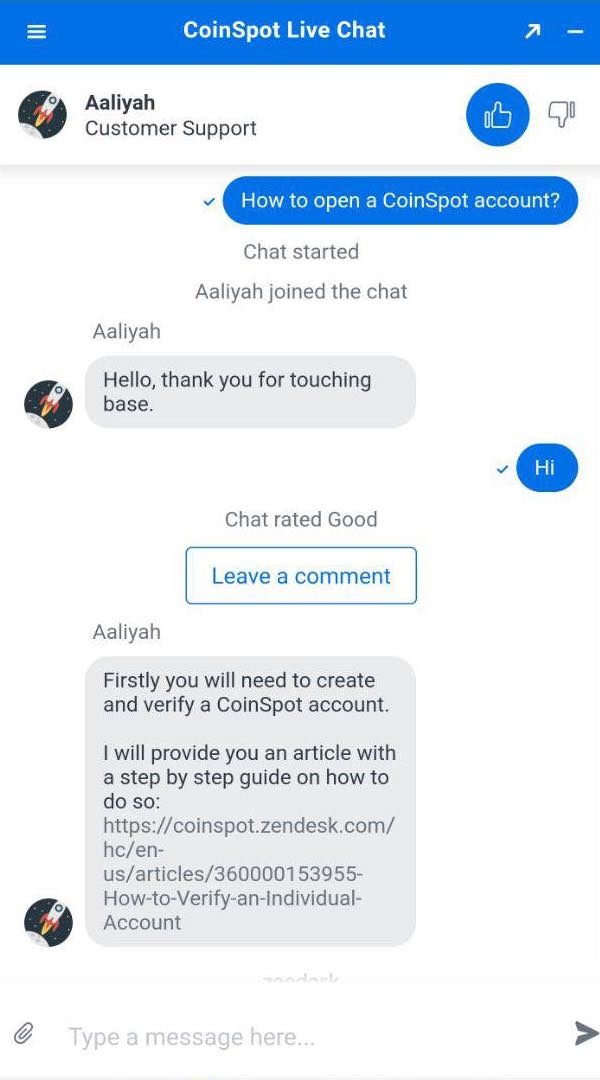This screenshot has height=1080, width=600.
Task: Attach a file with the paperclip
Action: pyautogui.click(x=24, y=1034)
